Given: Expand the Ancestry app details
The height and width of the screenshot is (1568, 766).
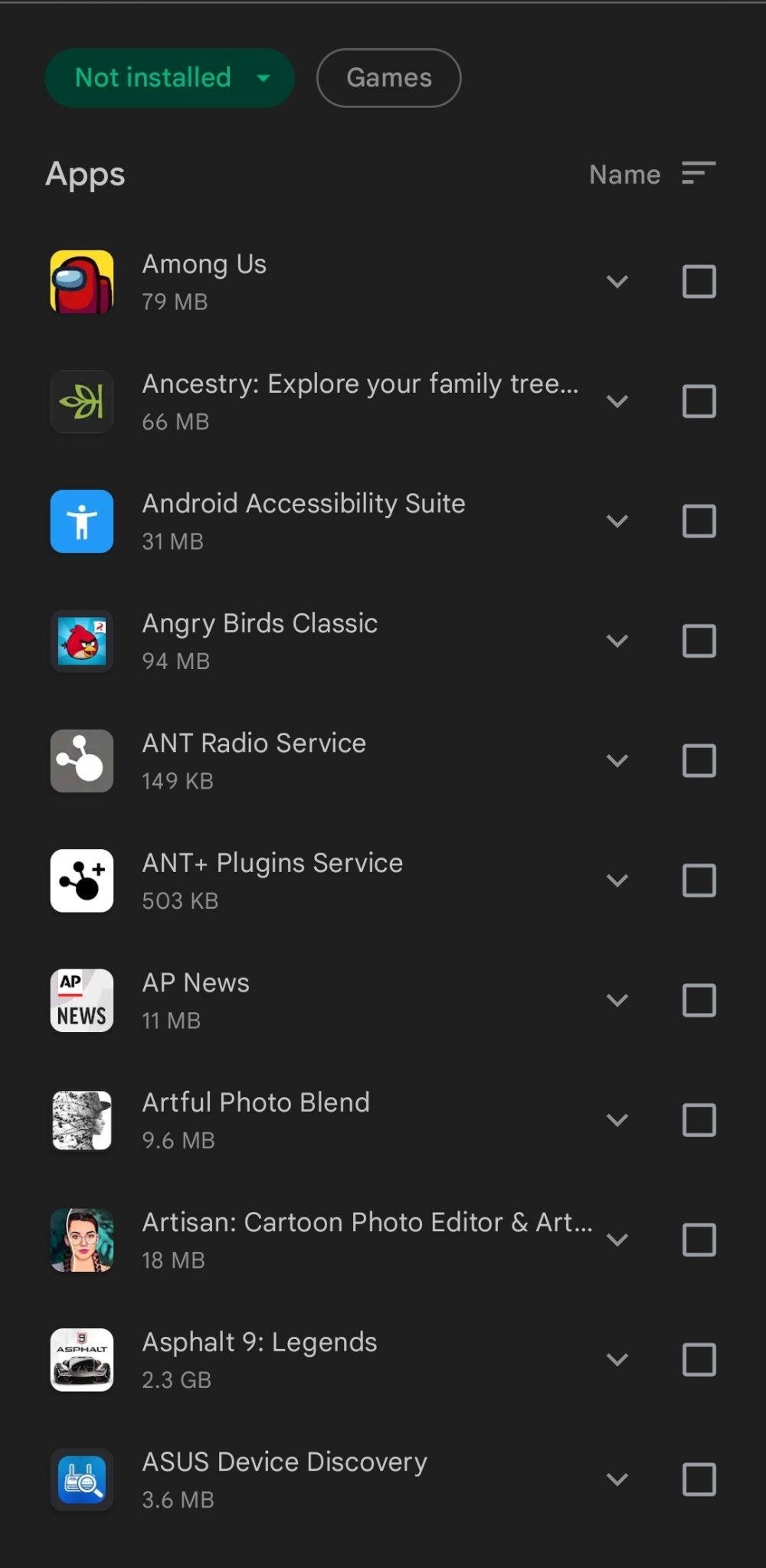Looking at the screenshot, I should 617,400.
